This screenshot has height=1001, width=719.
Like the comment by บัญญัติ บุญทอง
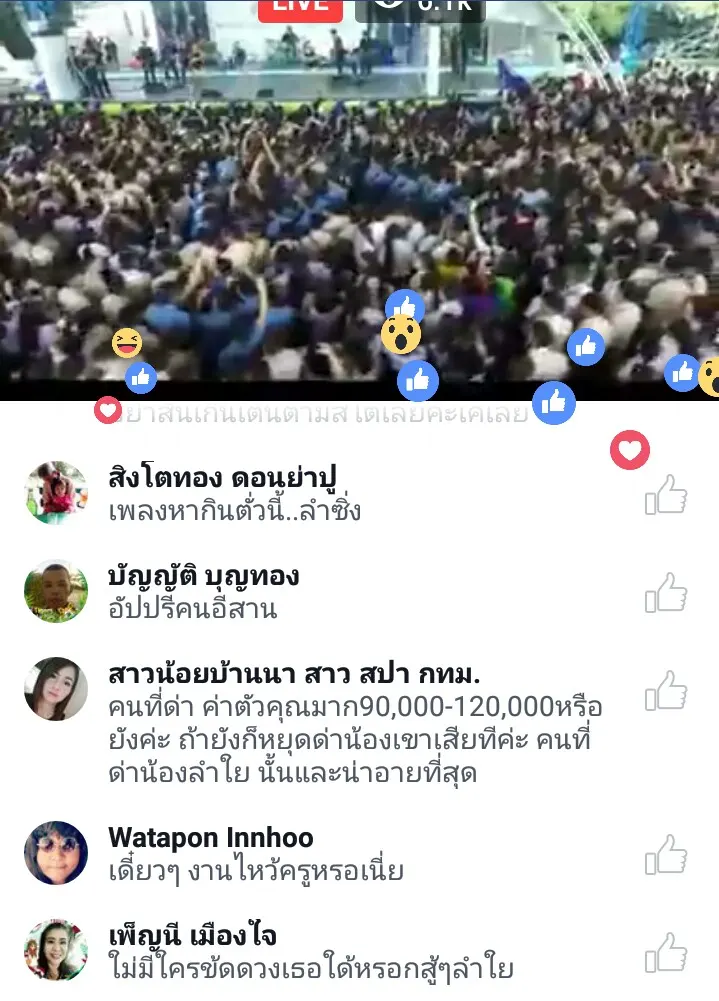pyautogui.click(x=666, y=594)
